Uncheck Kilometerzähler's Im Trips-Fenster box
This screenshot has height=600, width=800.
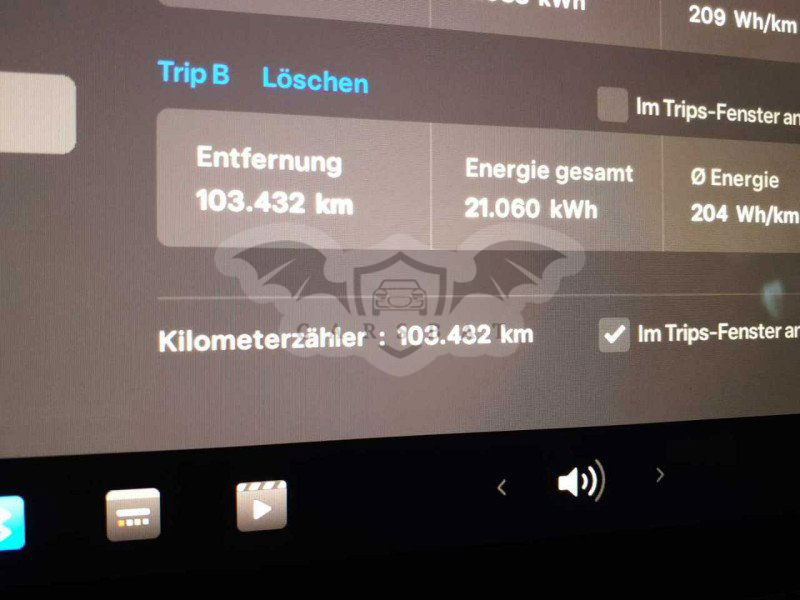coord(613,335)
